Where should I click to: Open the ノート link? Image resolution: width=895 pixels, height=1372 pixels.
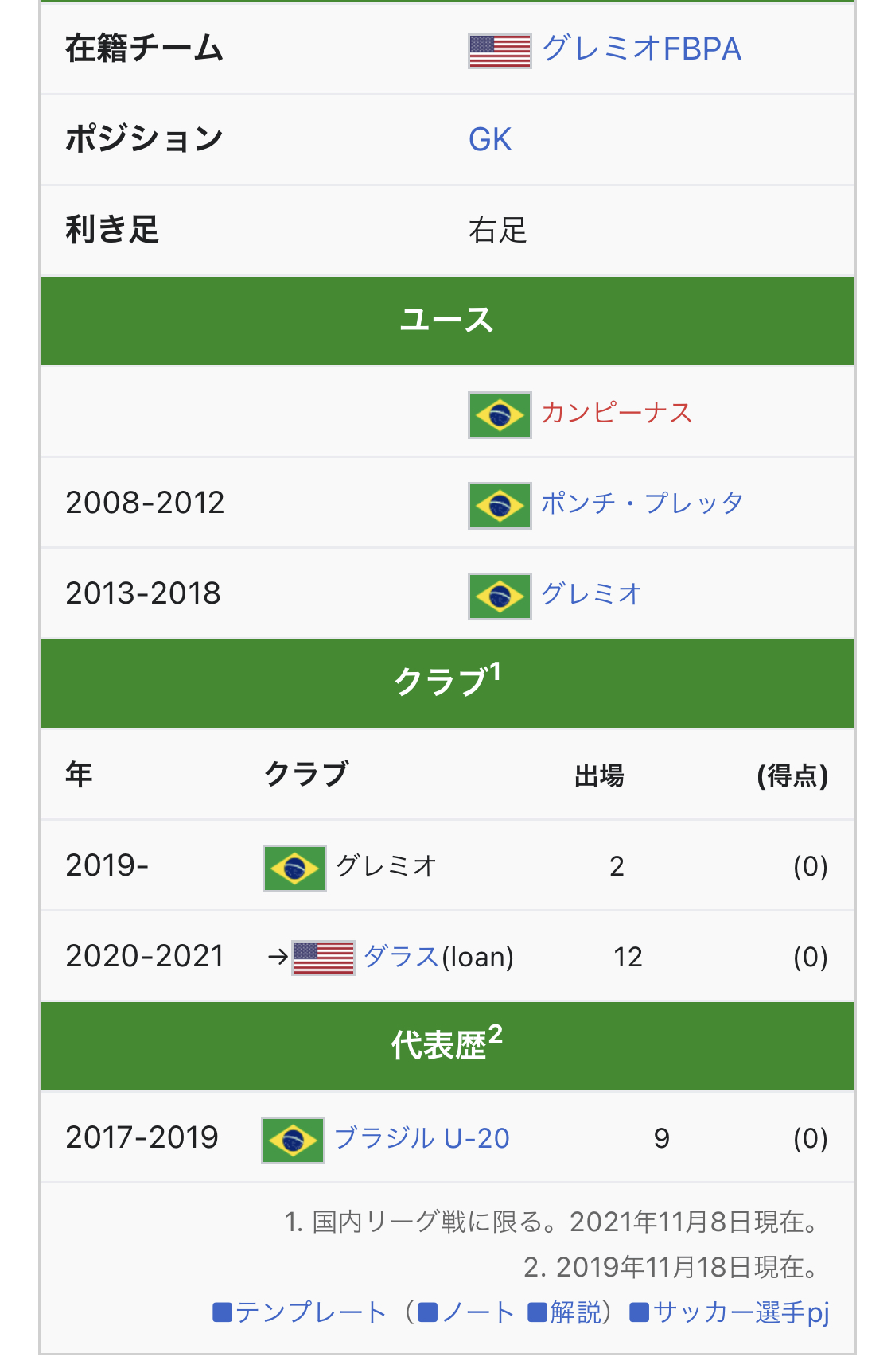(477, 1312)
